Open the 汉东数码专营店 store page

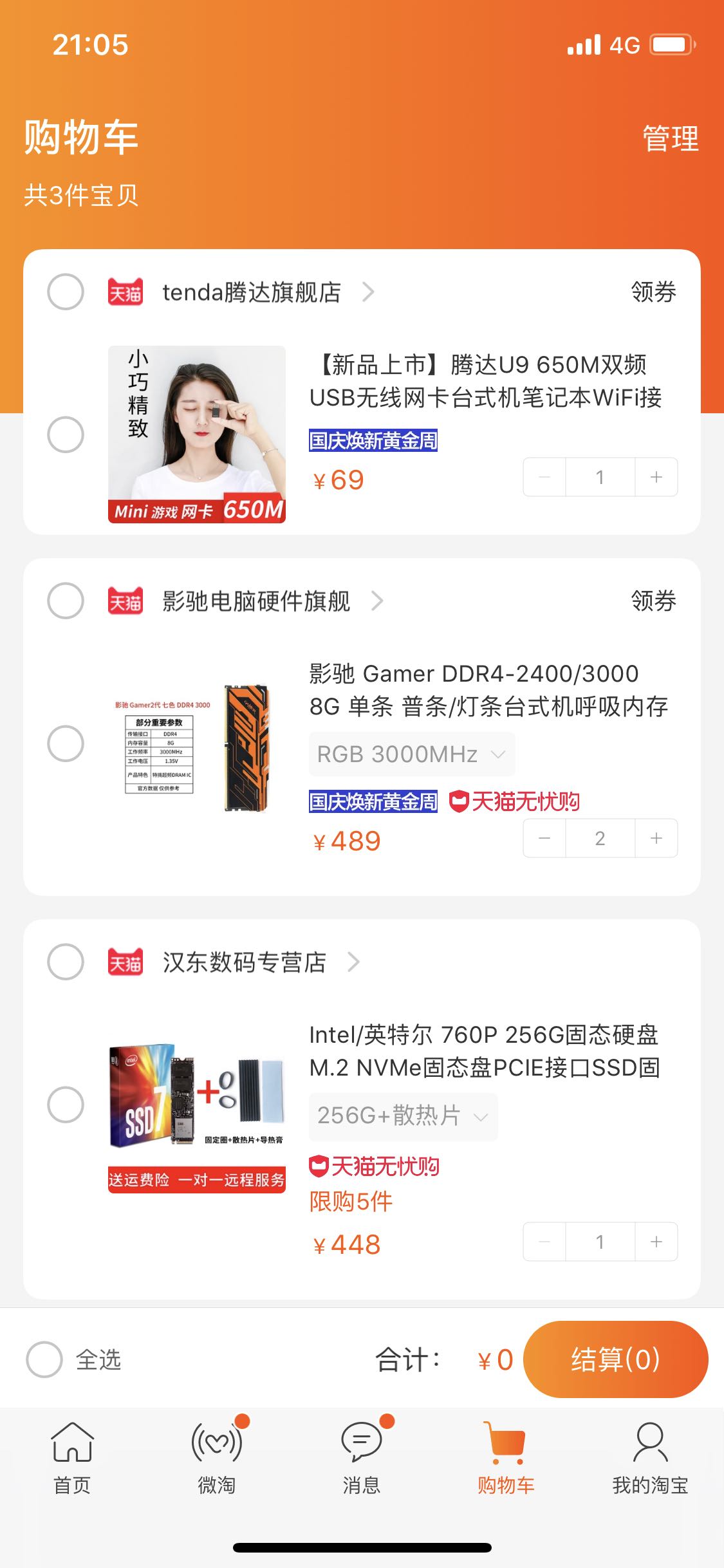[x=245, y=962]
